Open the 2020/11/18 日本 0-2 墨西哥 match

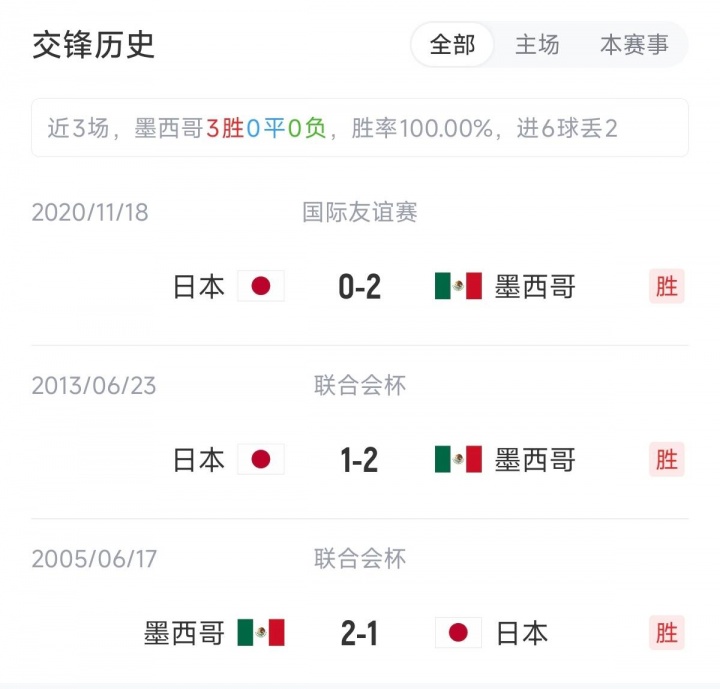point(359,287)
